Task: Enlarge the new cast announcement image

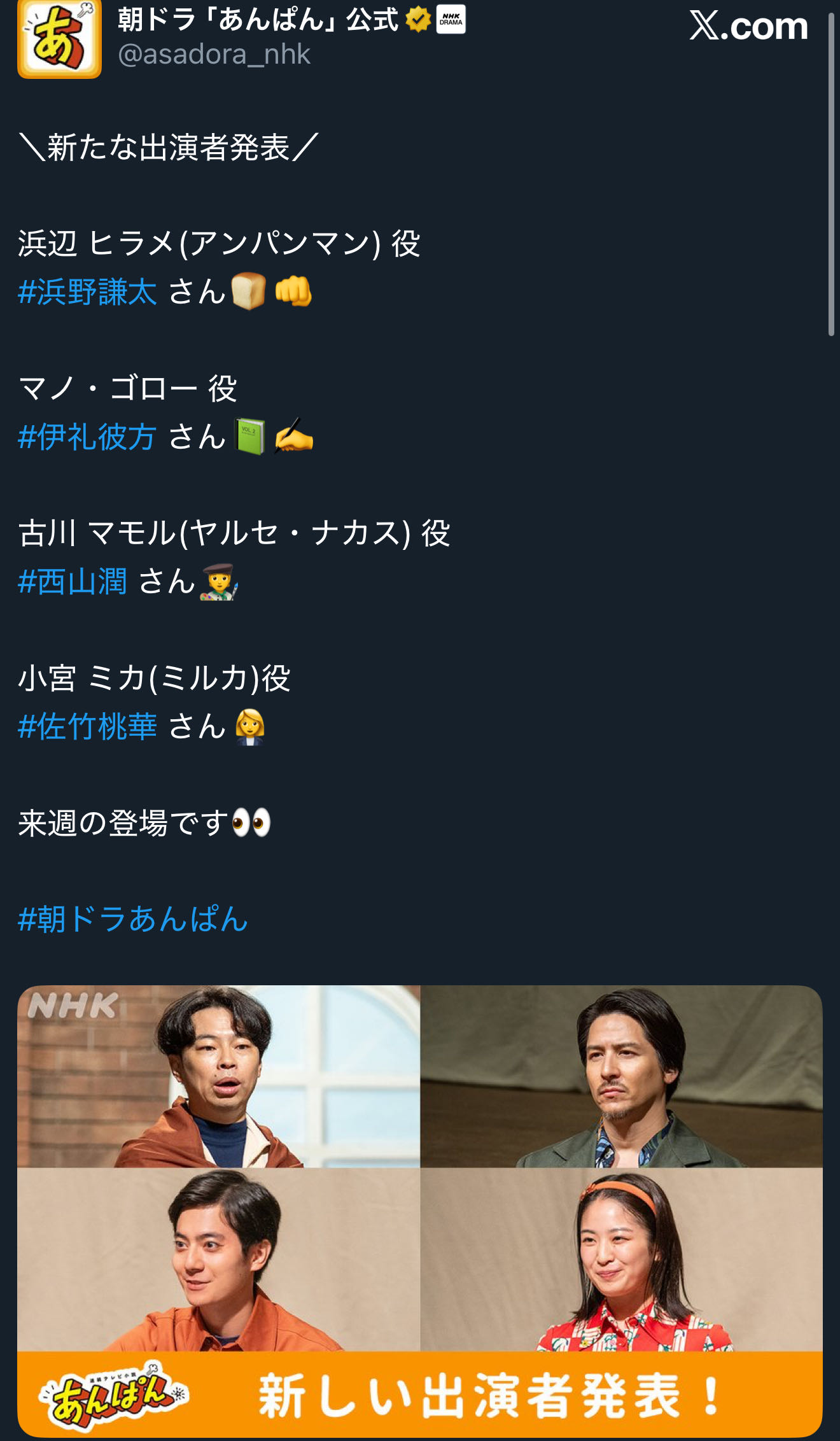Action: click(420, 1209)
